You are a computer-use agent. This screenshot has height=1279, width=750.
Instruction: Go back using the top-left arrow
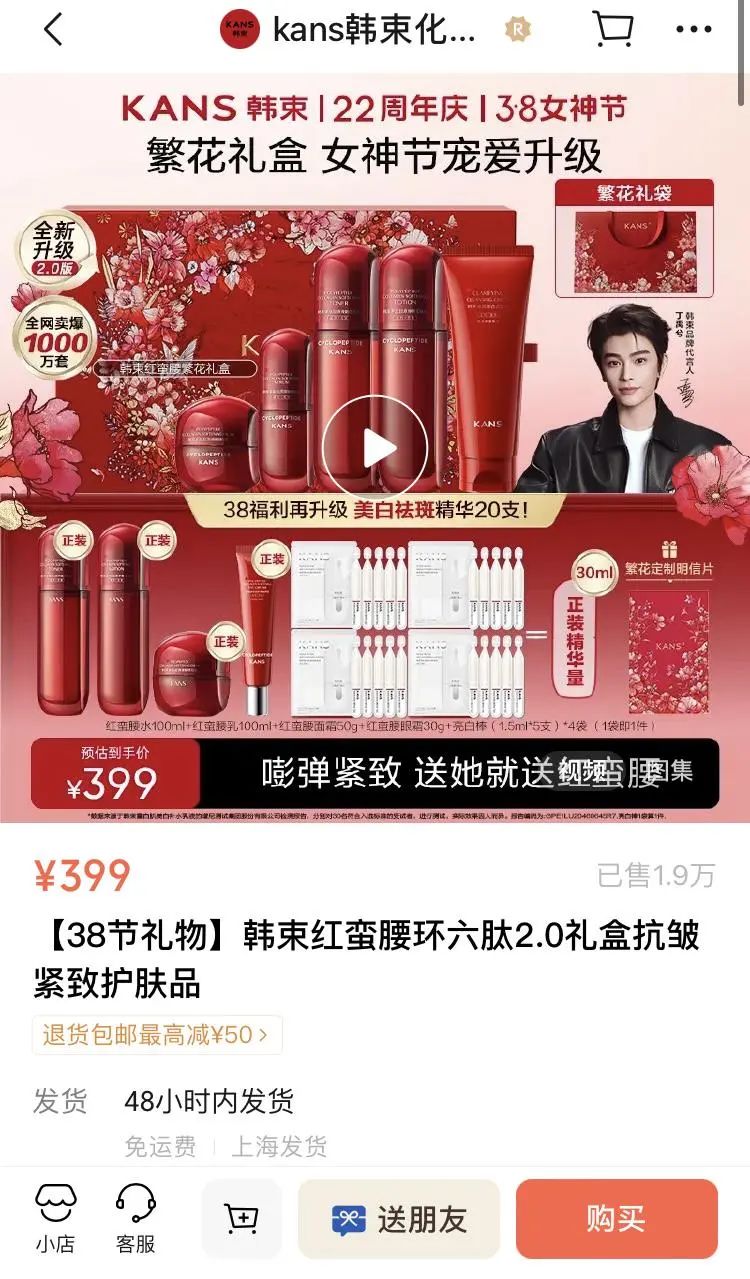click(x=53, y=30)
